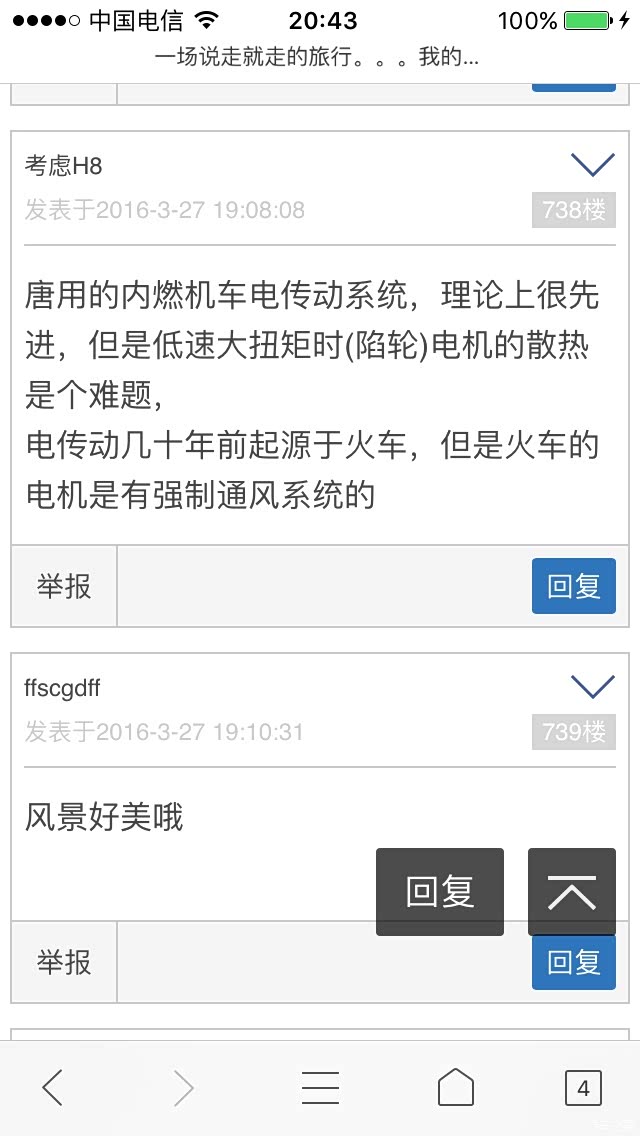
Task: Expand the chevron on ffscgdff's post
Action: click(x=592, y=686)
